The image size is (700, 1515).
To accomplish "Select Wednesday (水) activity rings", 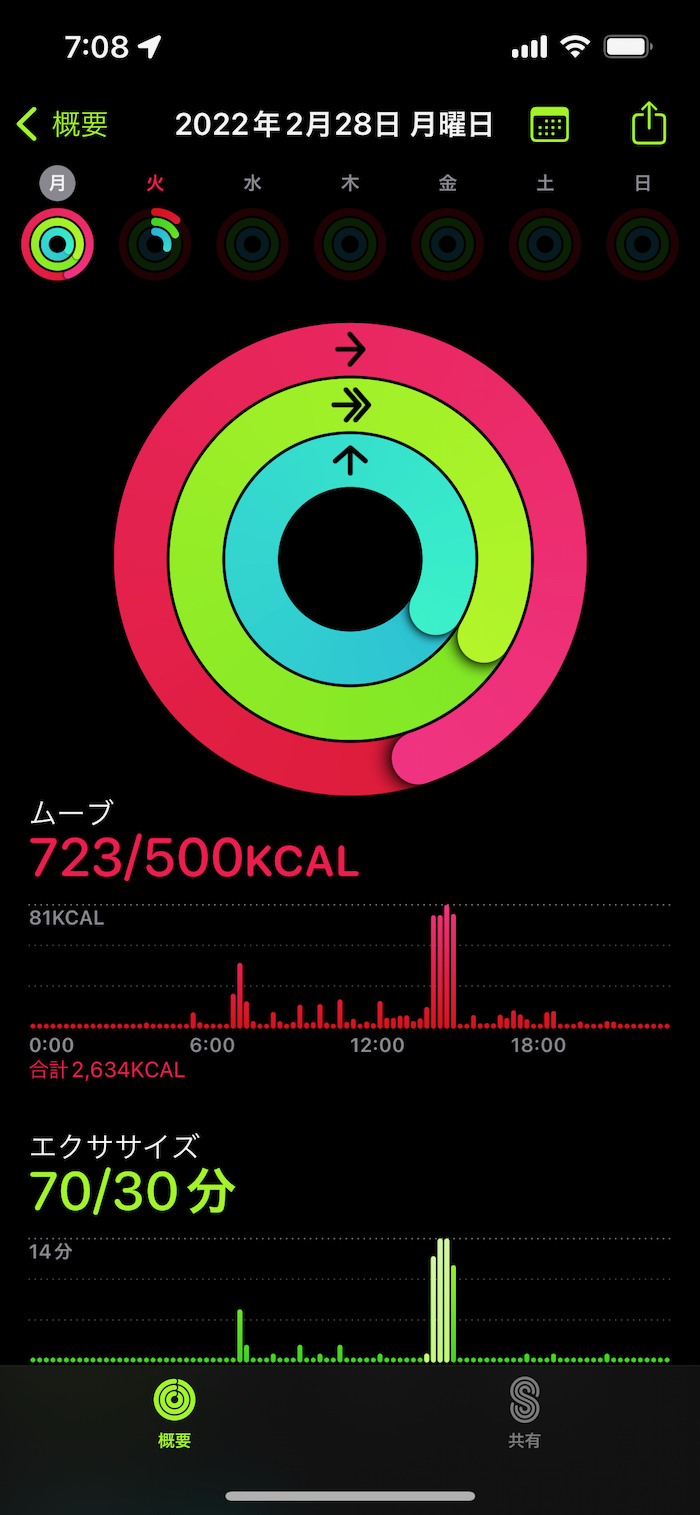I will click(x=252, y=244).
